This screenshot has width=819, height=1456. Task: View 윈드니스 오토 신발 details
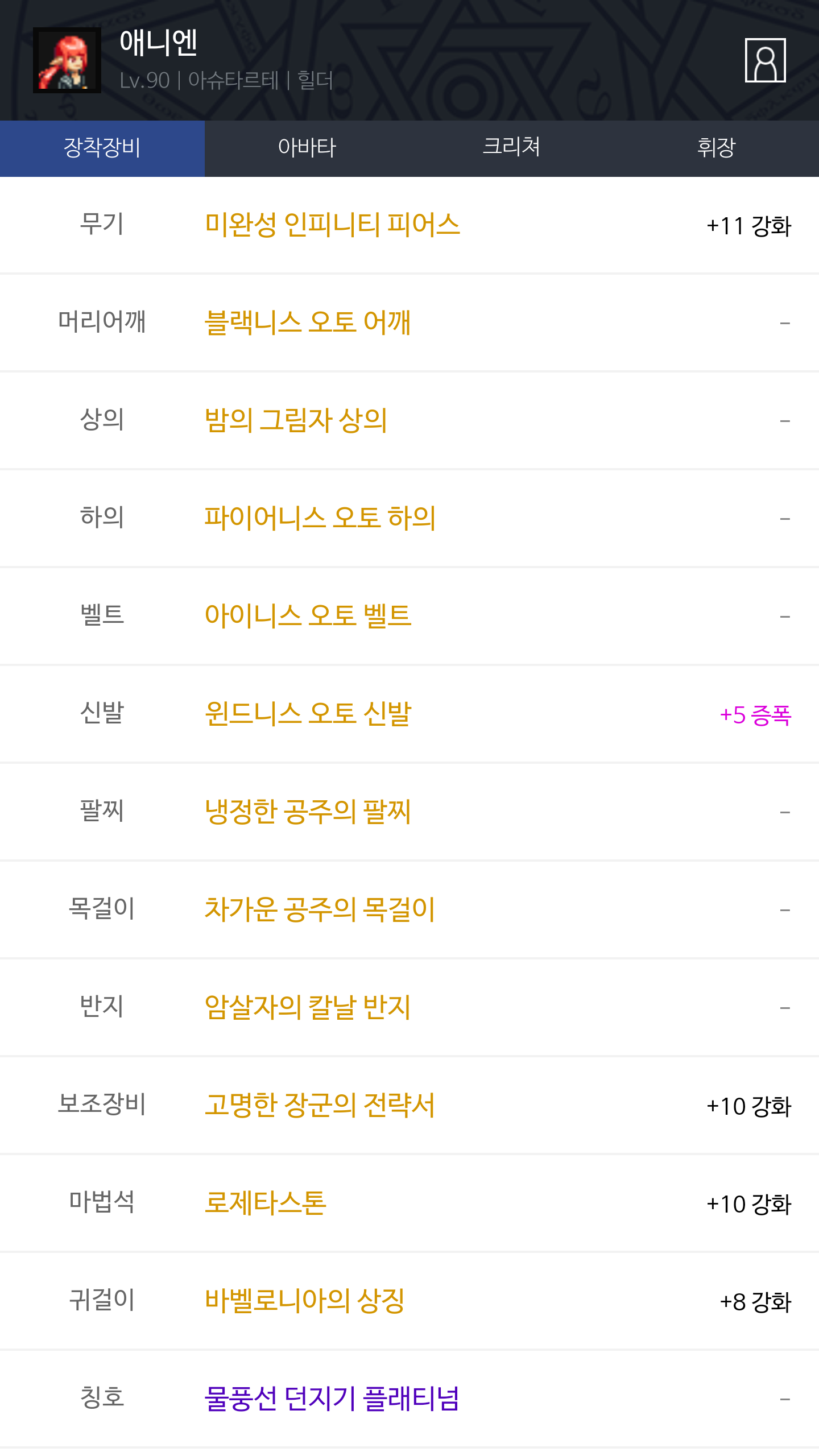click(308, 714)
